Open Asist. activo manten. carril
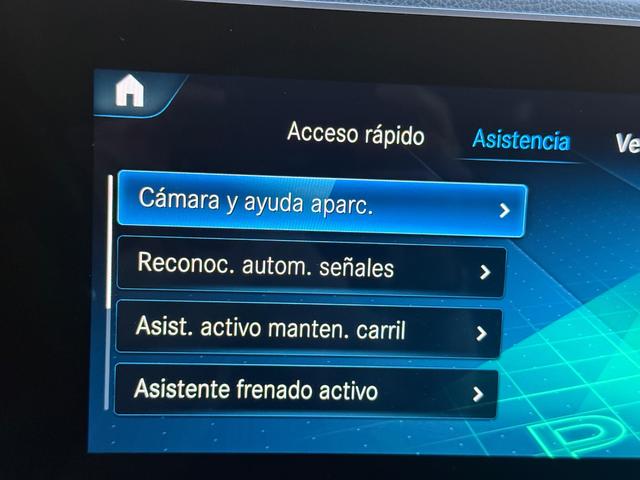The width and height of the screenshot is (640, 480). 308,327
